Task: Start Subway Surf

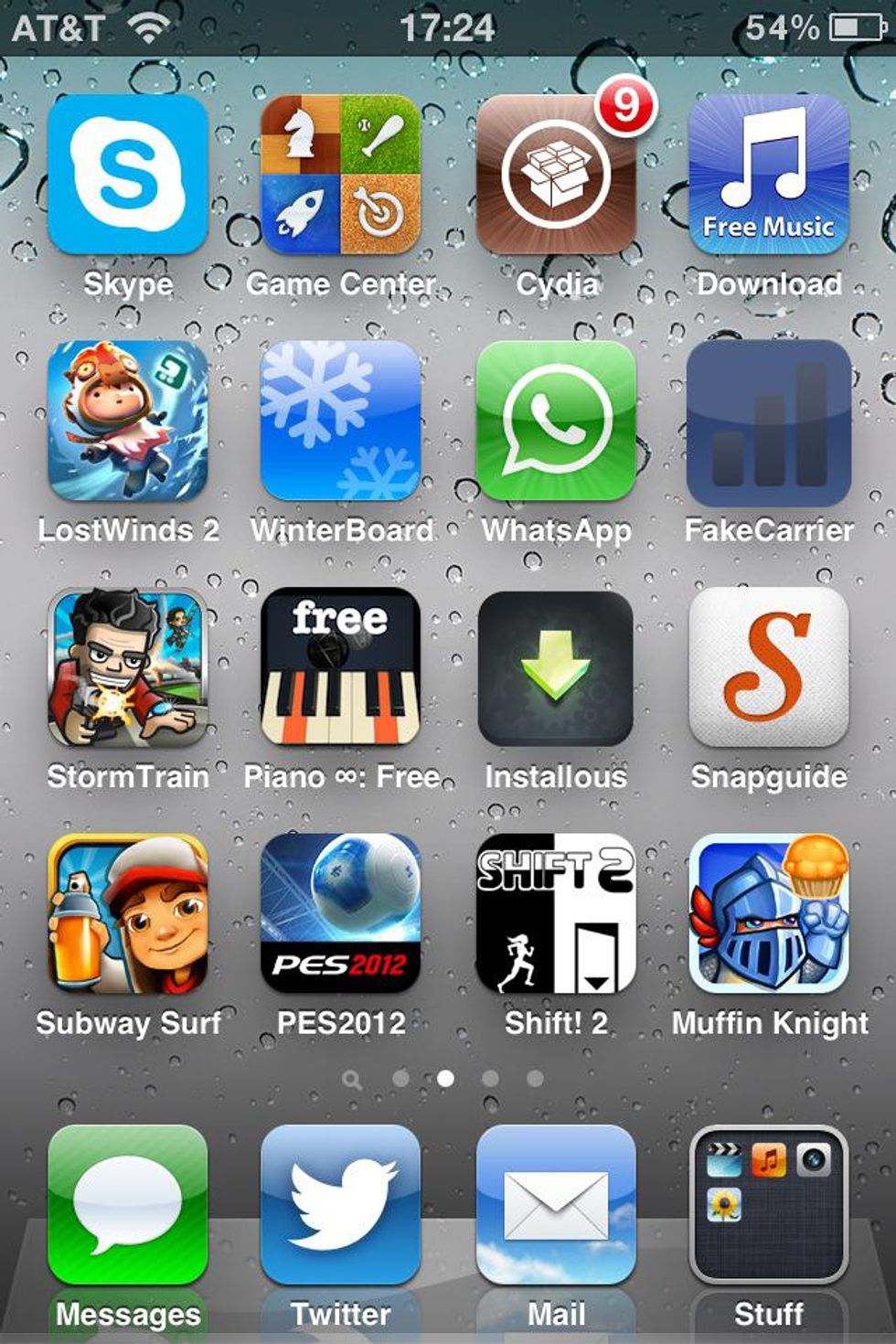Action: coord(128,914)
